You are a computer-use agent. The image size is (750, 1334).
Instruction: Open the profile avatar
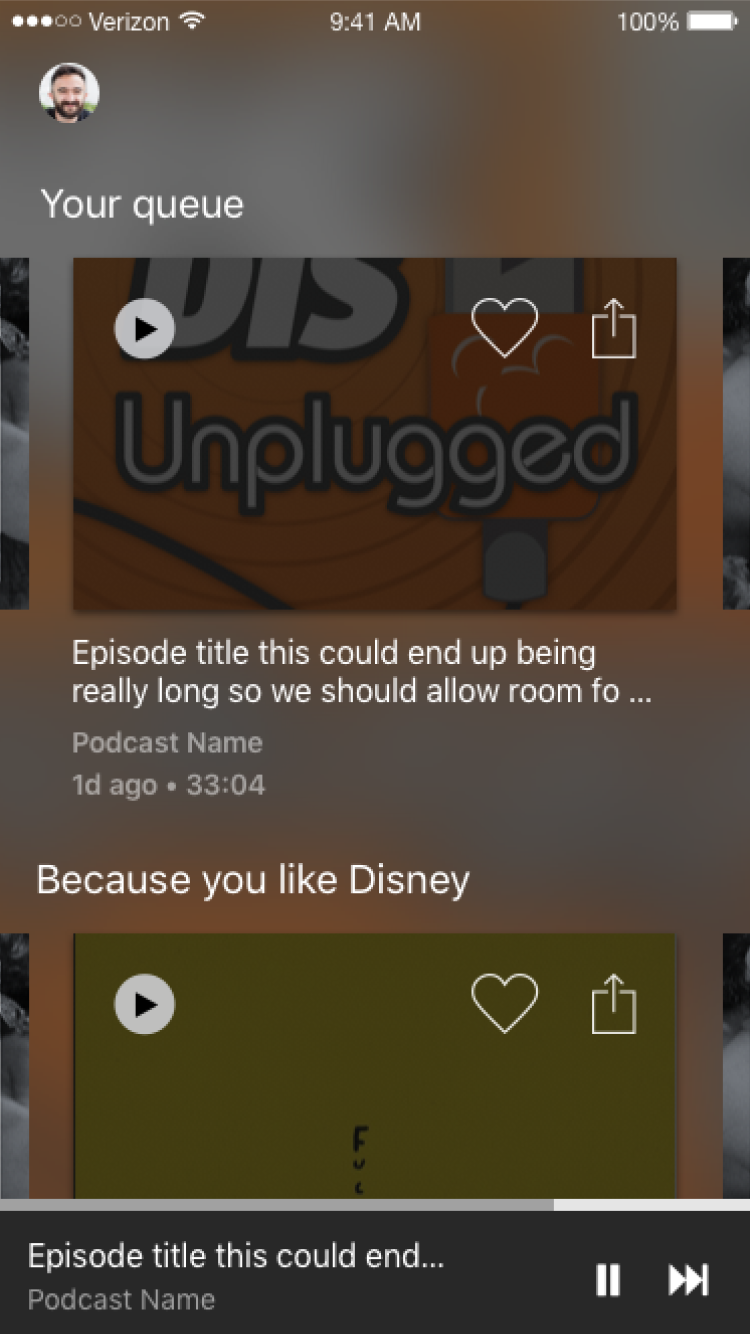(x=69, y=93)
